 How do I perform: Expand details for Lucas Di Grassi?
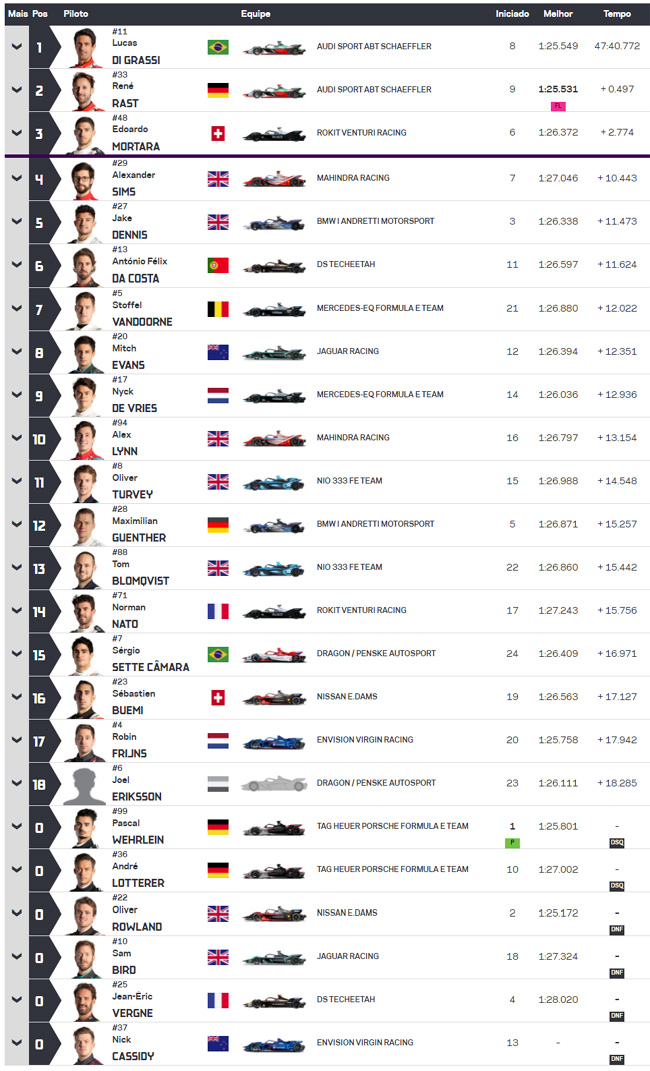pos(17,47)
